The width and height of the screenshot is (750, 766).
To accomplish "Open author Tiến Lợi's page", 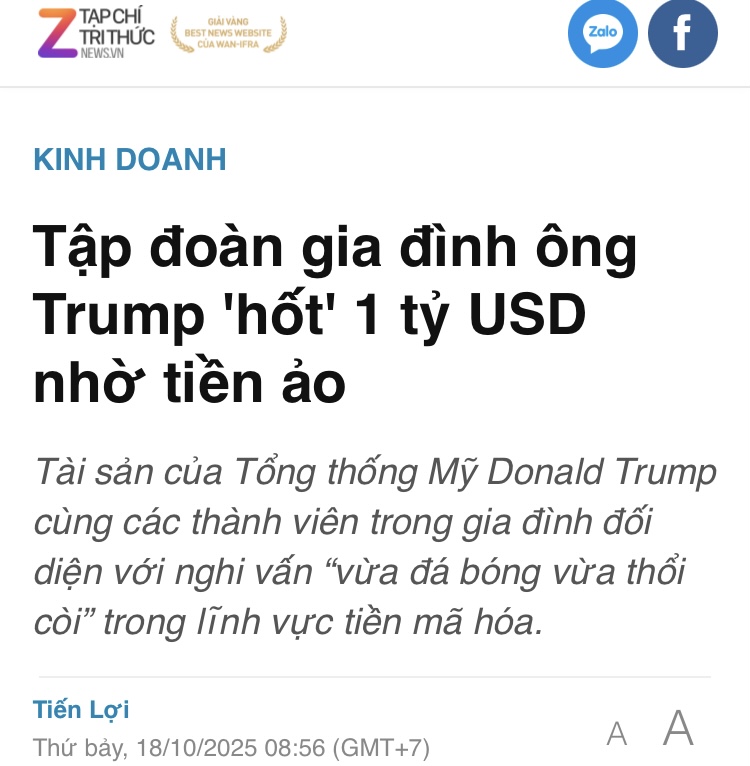I will (x=81, y=710).
